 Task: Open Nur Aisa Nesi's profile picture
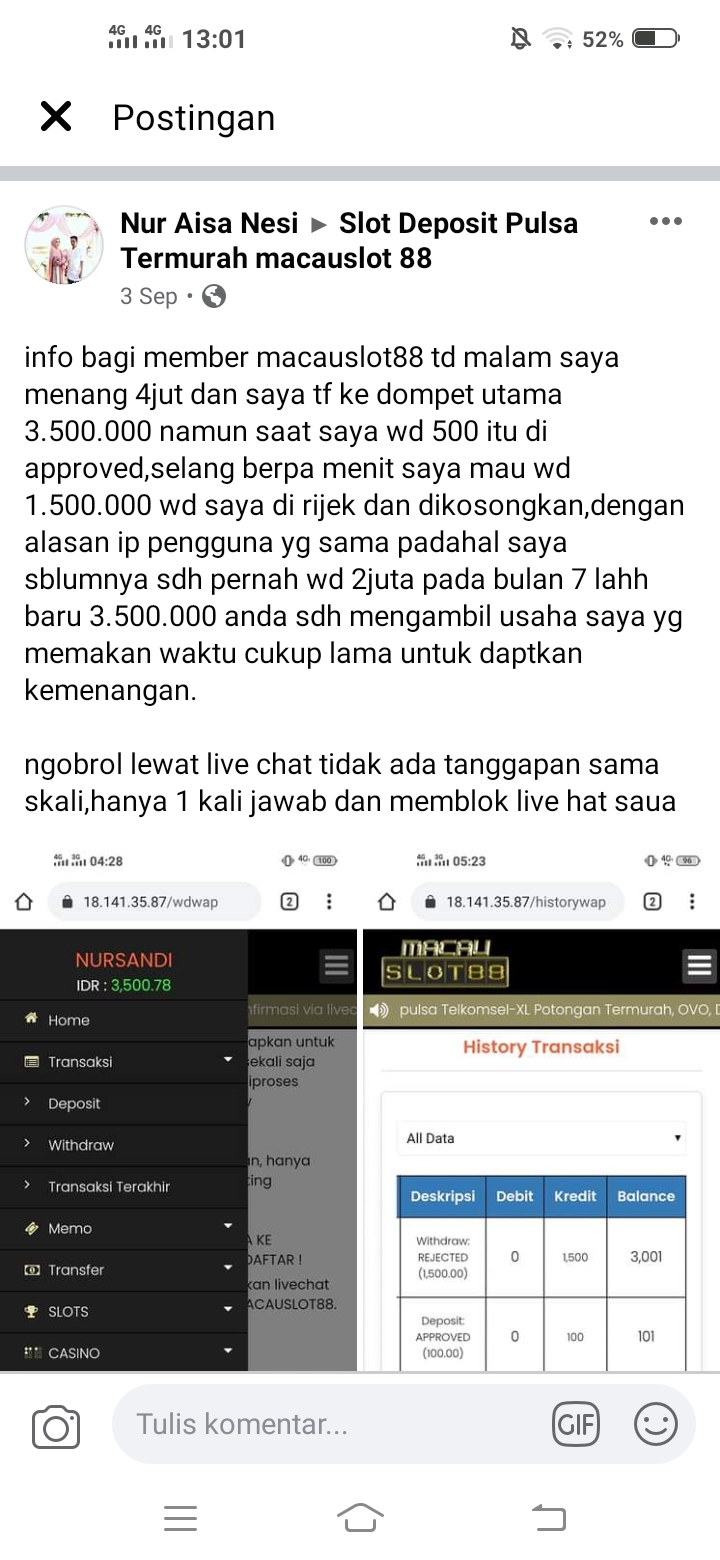tap(64, 247)
